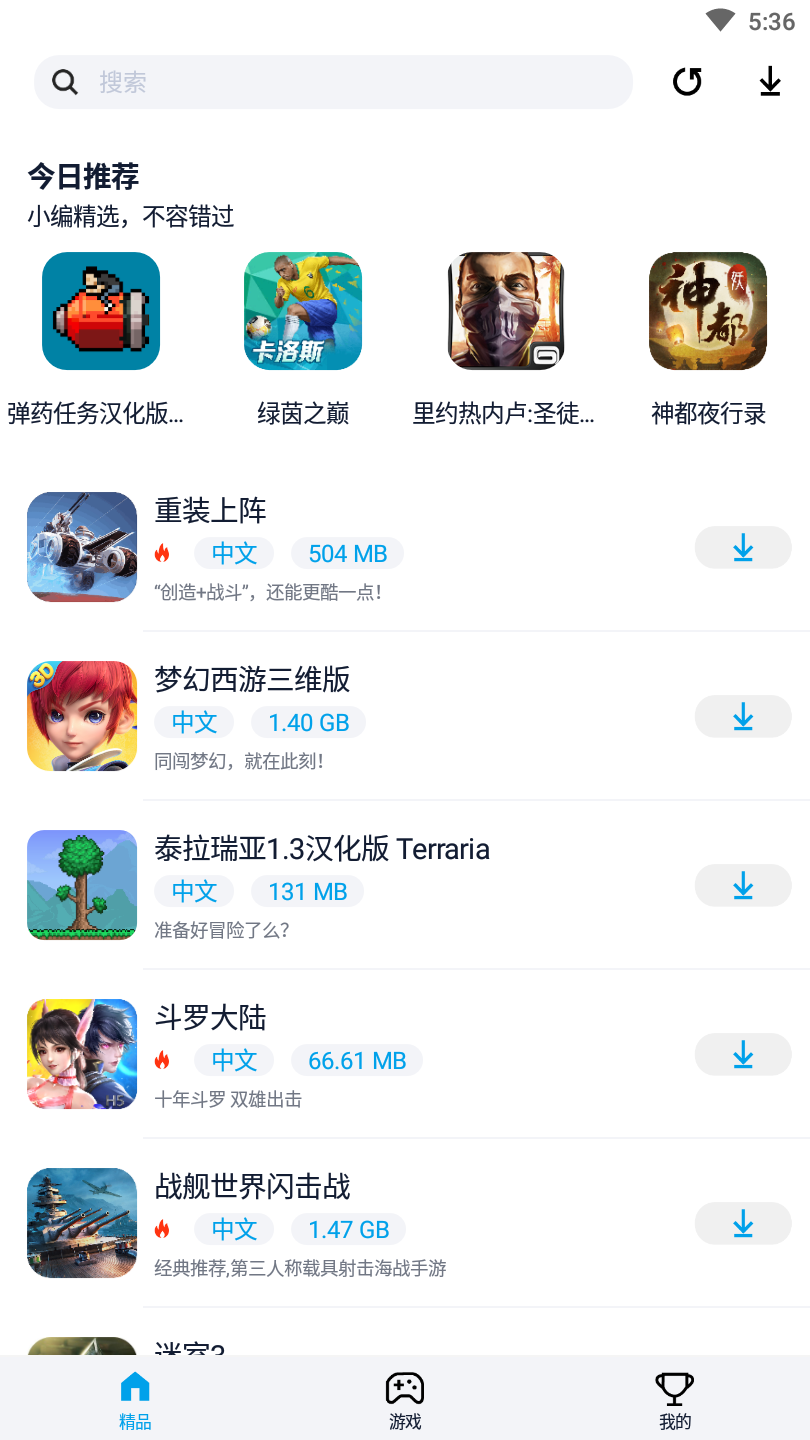
Task: Tap the download icon for 梦幻西游三维版
Action: click(742, 716)
